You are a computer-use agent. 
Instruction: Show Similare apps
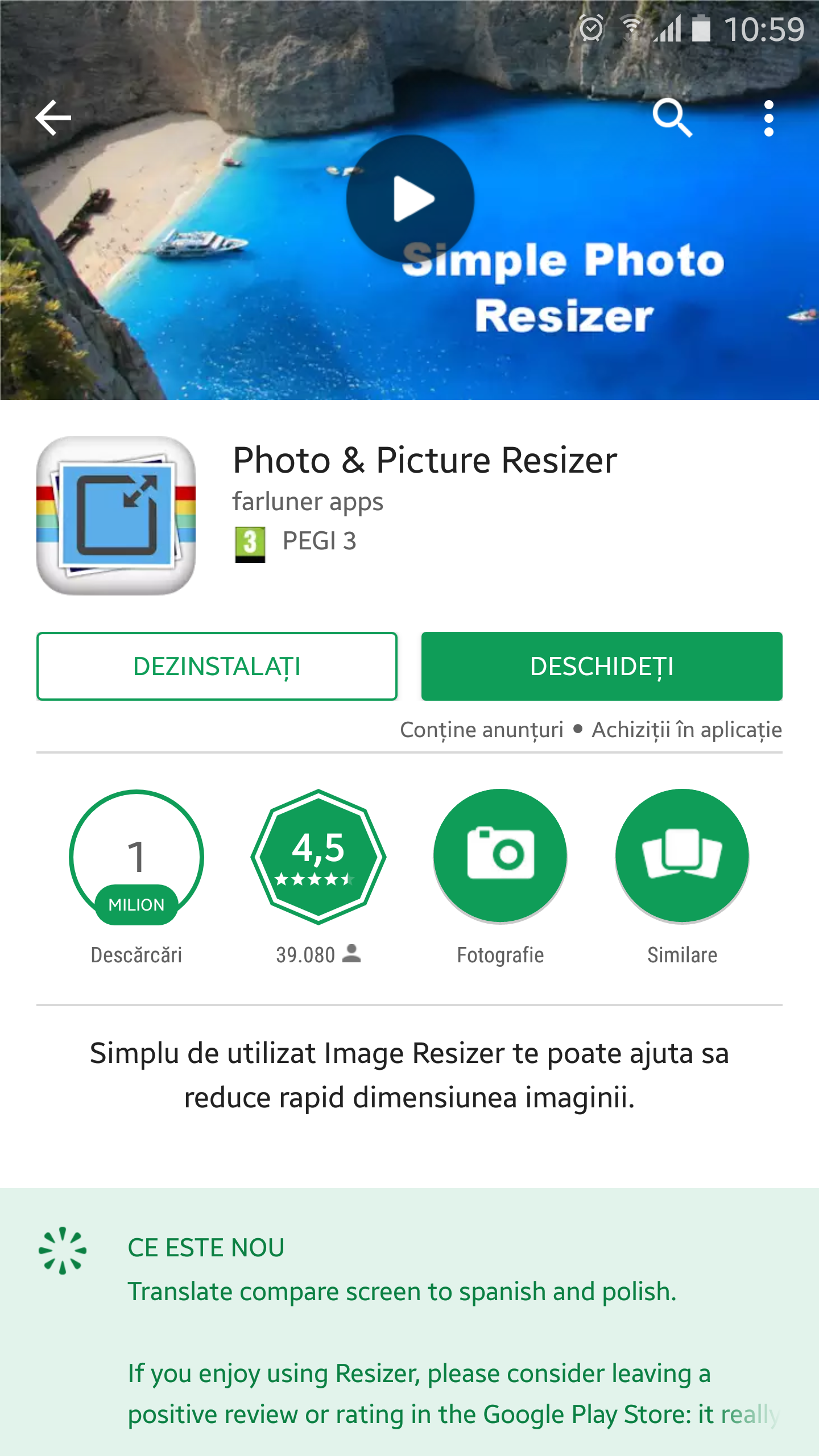(x=682, y=856)
